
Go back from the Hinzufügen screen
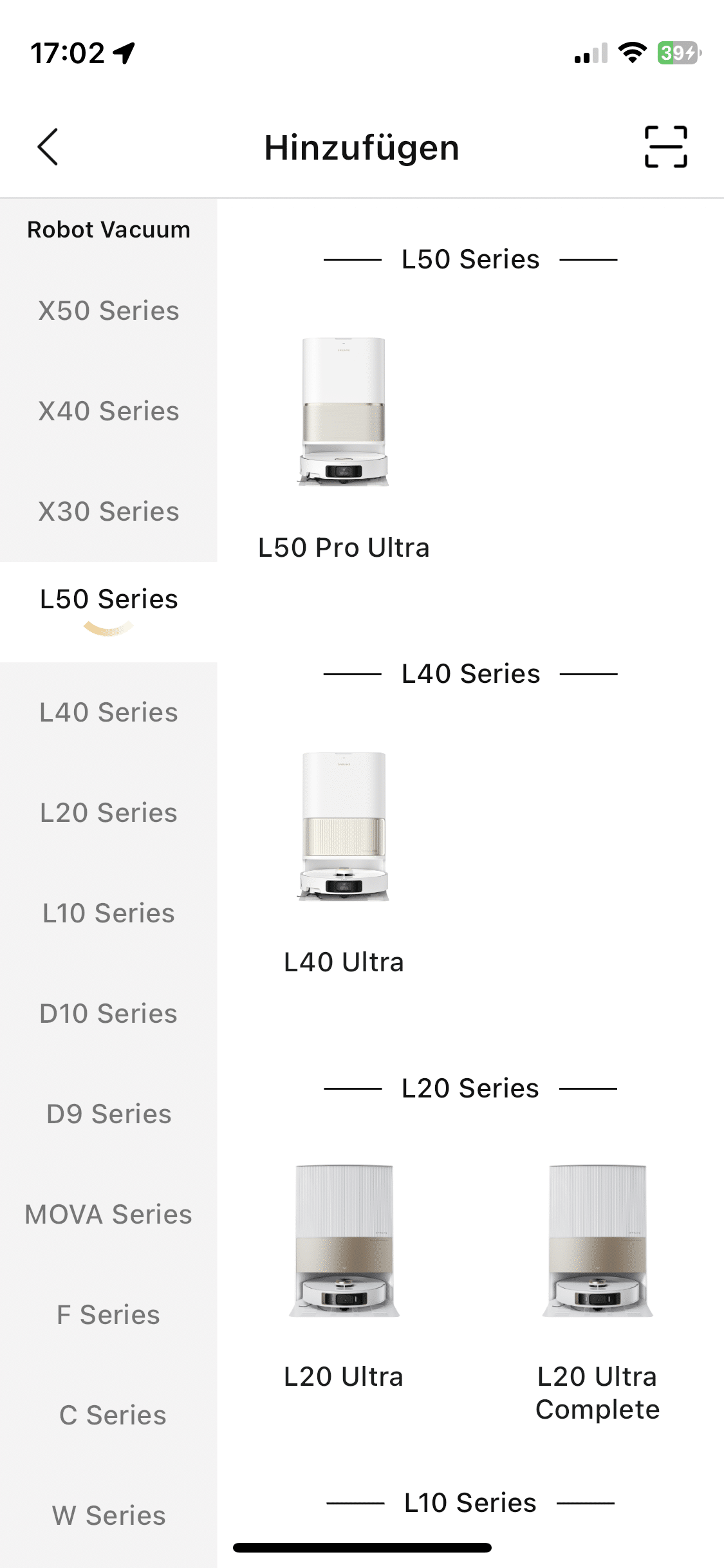coord(48,147)
